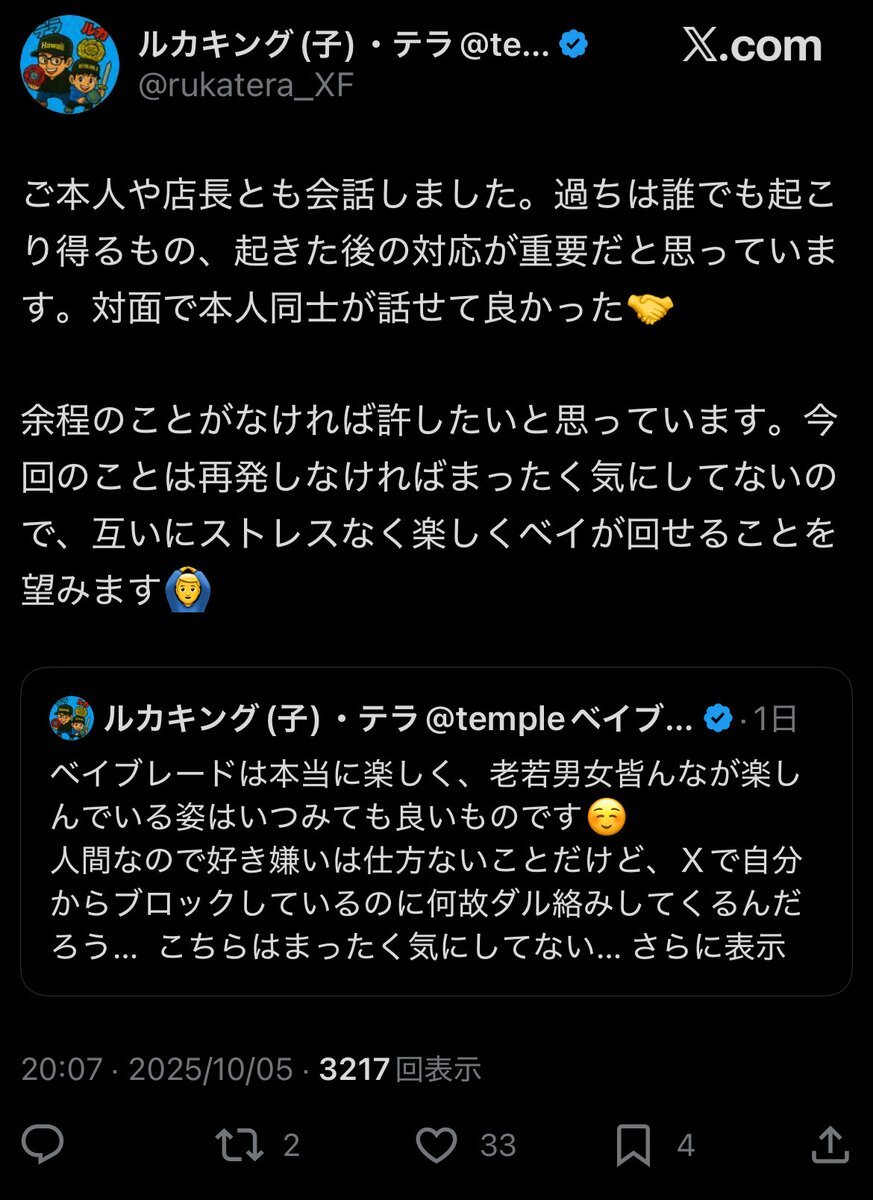Viewport: 873px width, 1200px height.
Task: Like the post with 33 likes
Action: (438, 1144)
